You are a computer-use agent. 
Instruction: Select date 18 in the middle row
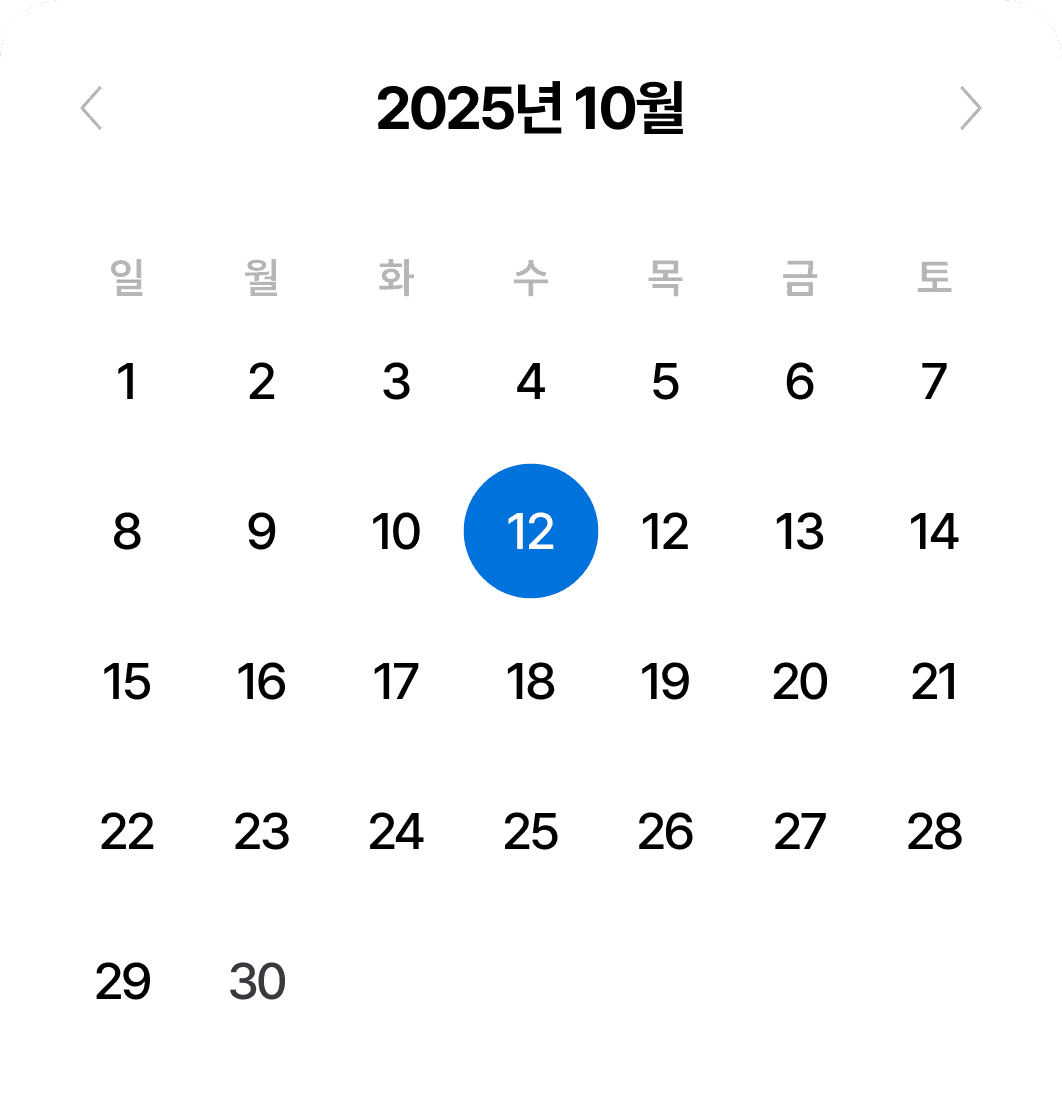(531, 682)
